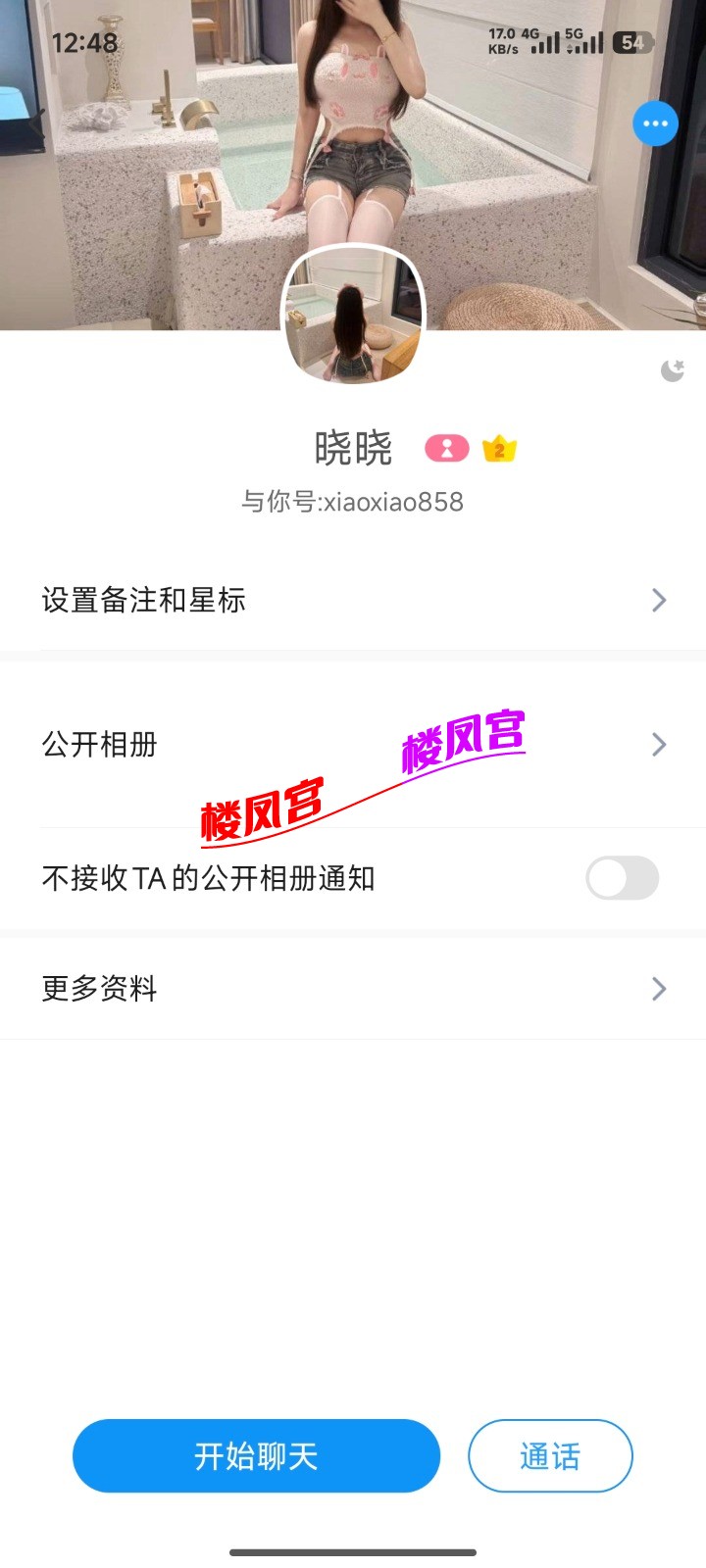This screenshot has width=706, height=1568.
Task: Tap the 开始聊天 button
Action: click(x=256, y=1456)
